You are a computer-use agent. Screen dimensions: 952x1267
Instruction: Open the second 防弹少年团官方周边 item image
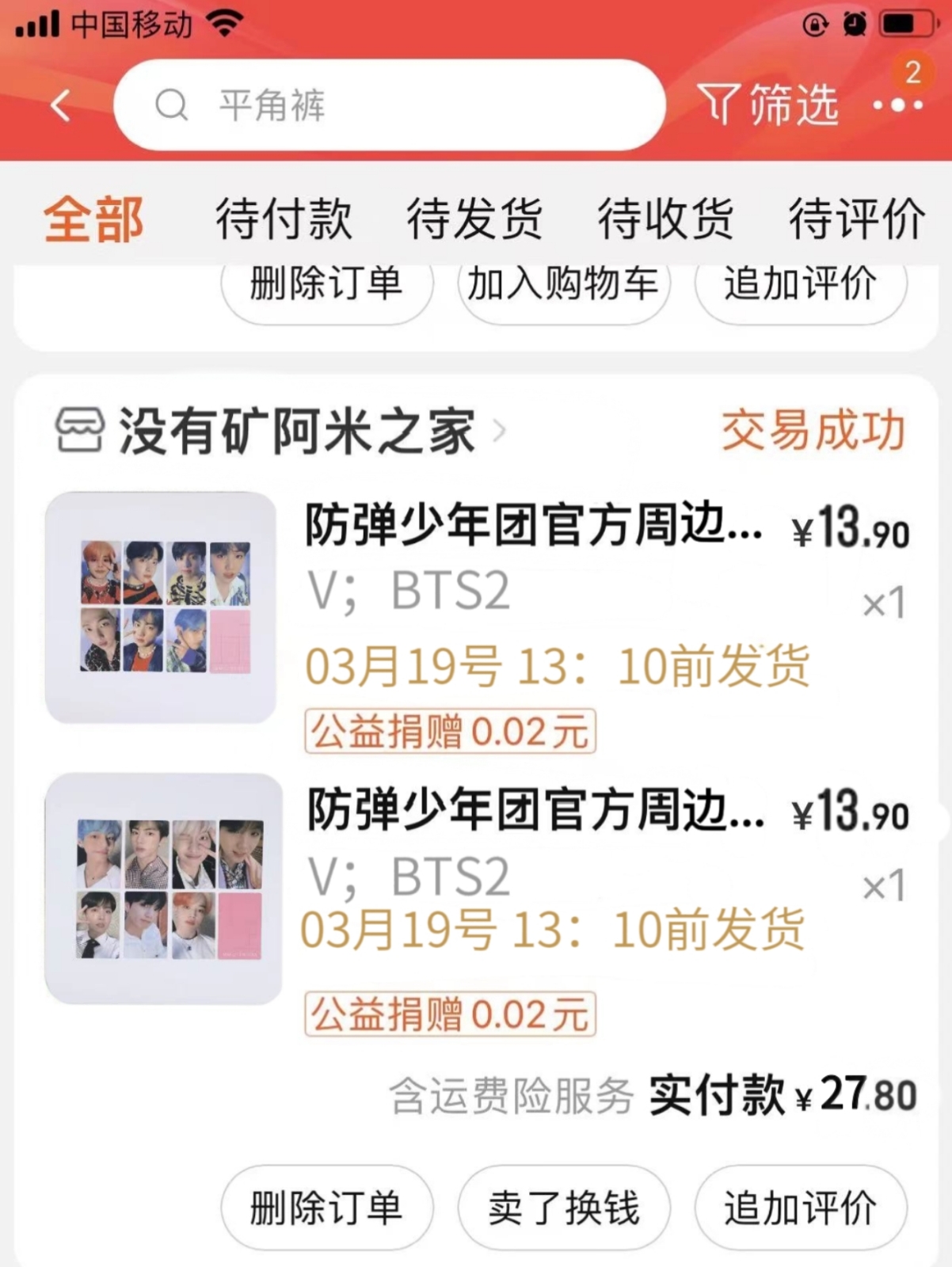pyautogui.click(x=164, y=888)
